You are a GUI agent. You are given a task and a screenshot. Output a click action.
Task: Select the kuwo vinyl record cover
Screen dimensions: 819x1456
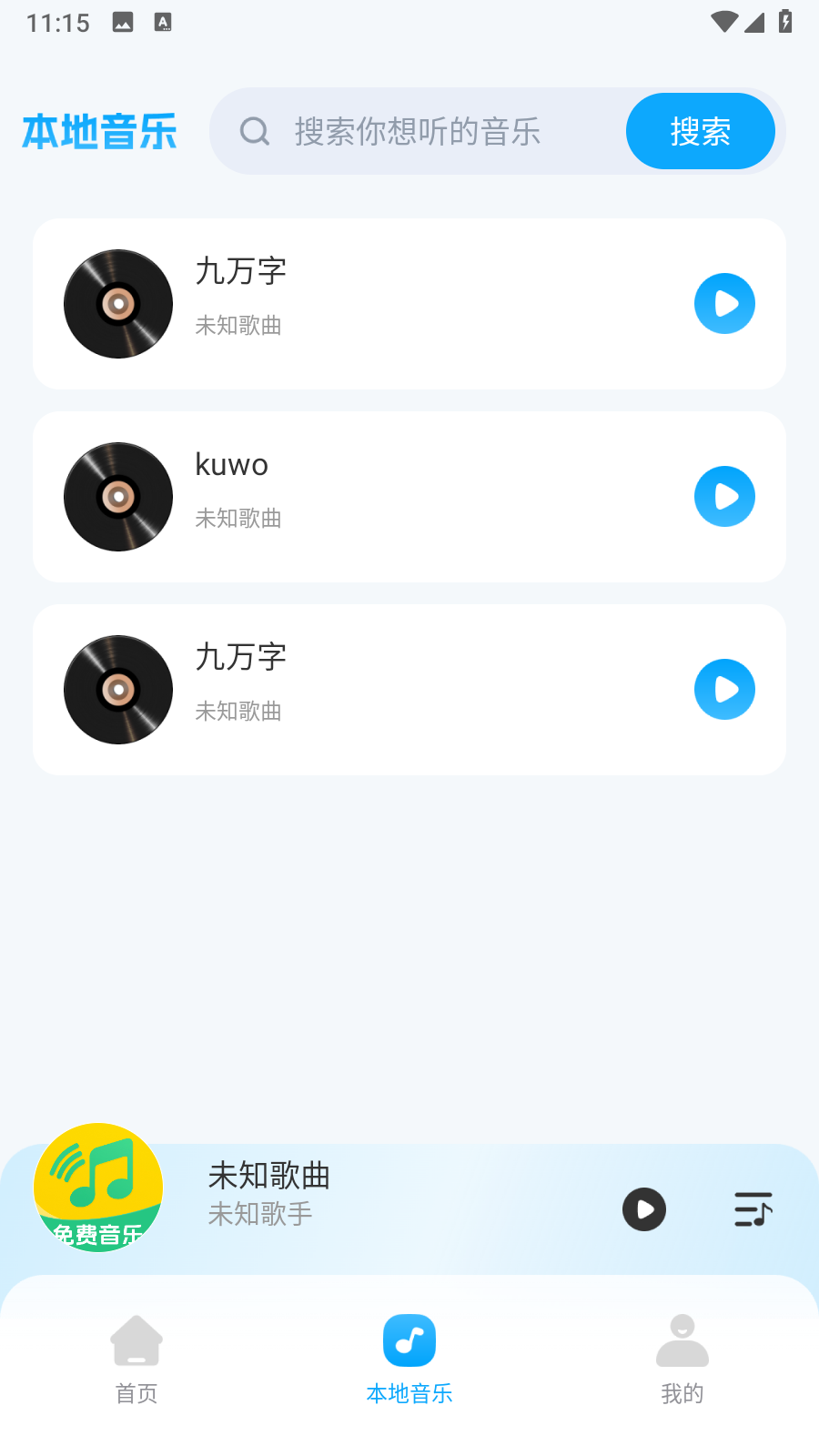[117, 497]
